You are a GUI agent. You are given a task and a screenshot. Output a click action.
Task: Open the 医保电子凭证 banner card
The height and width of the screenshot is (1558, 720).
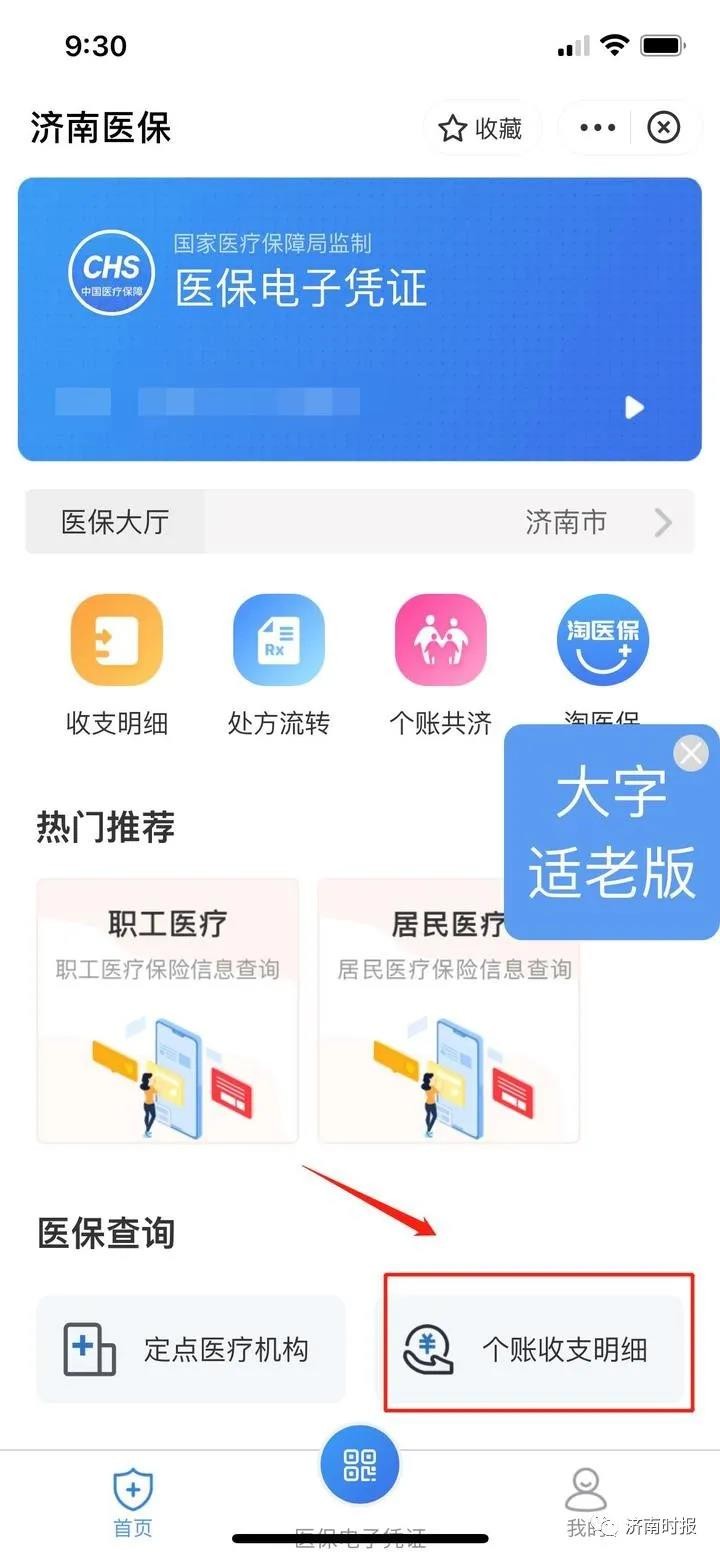tap(360, 320)
